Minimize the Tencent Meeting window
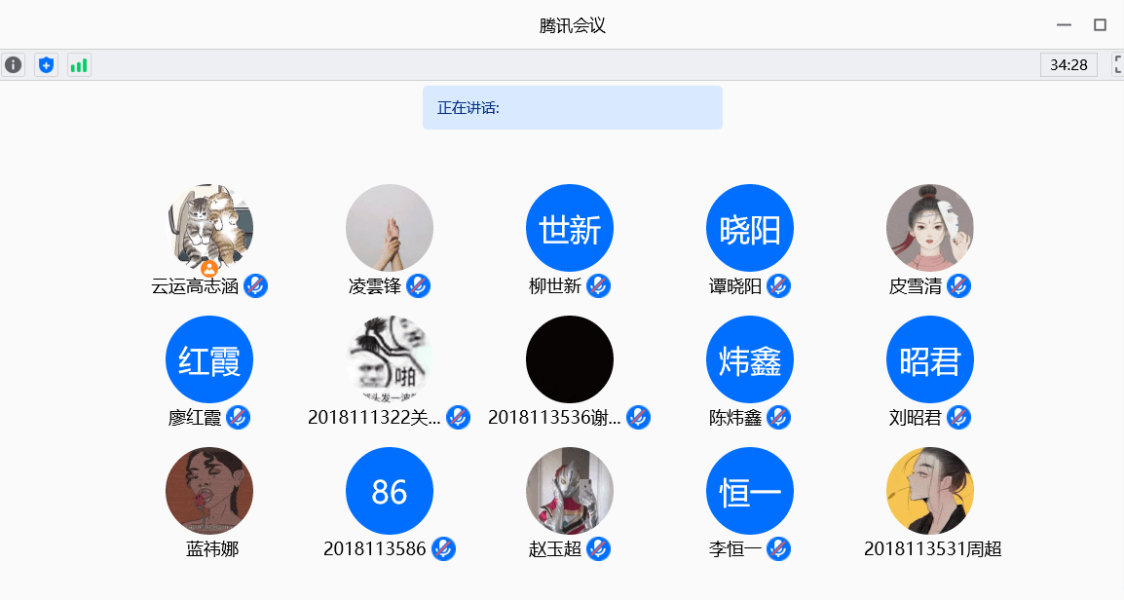1124x600 pixels. (x=1064, y=25)
